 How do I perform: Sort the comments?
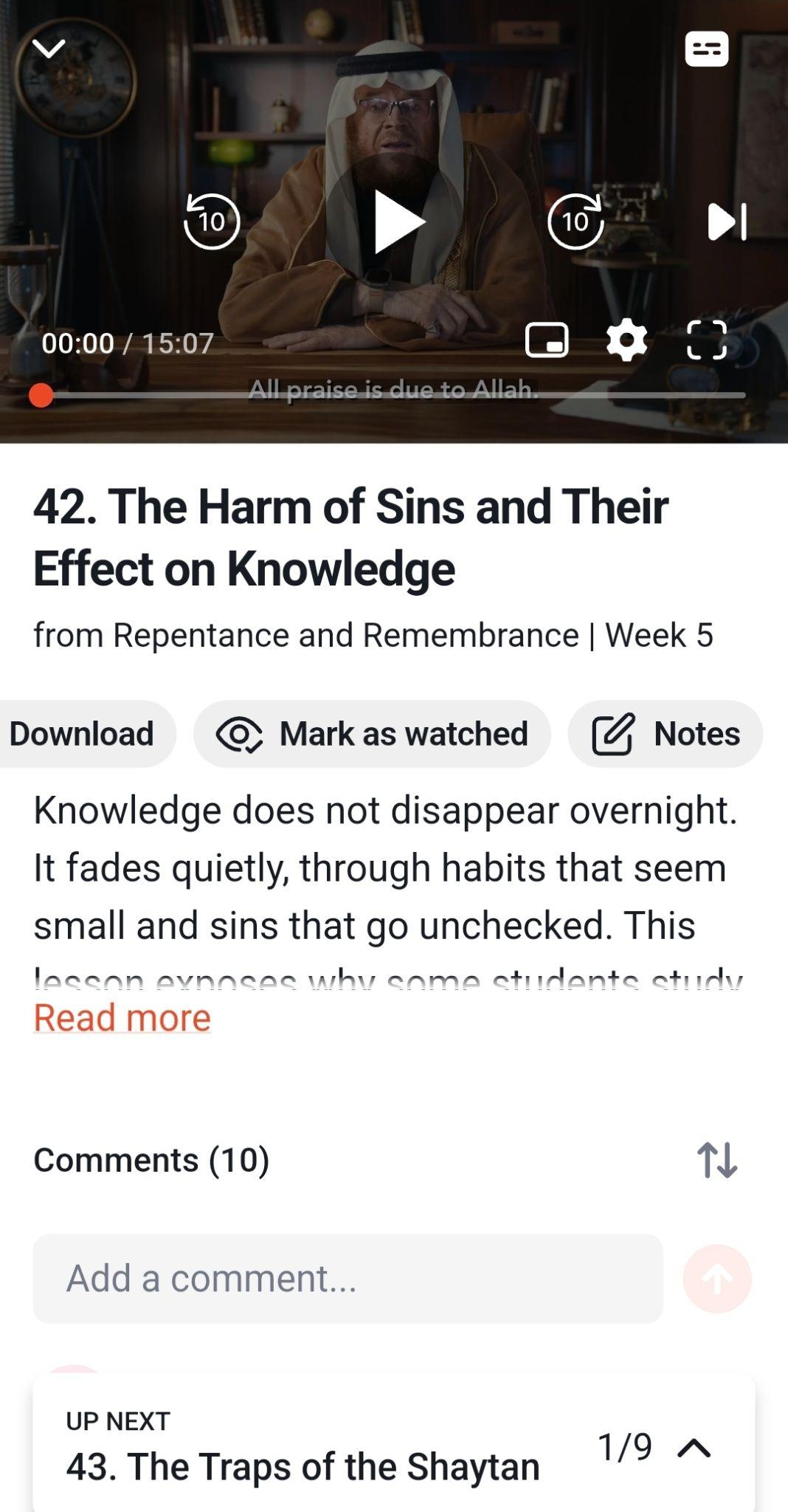click(716, 1160)
